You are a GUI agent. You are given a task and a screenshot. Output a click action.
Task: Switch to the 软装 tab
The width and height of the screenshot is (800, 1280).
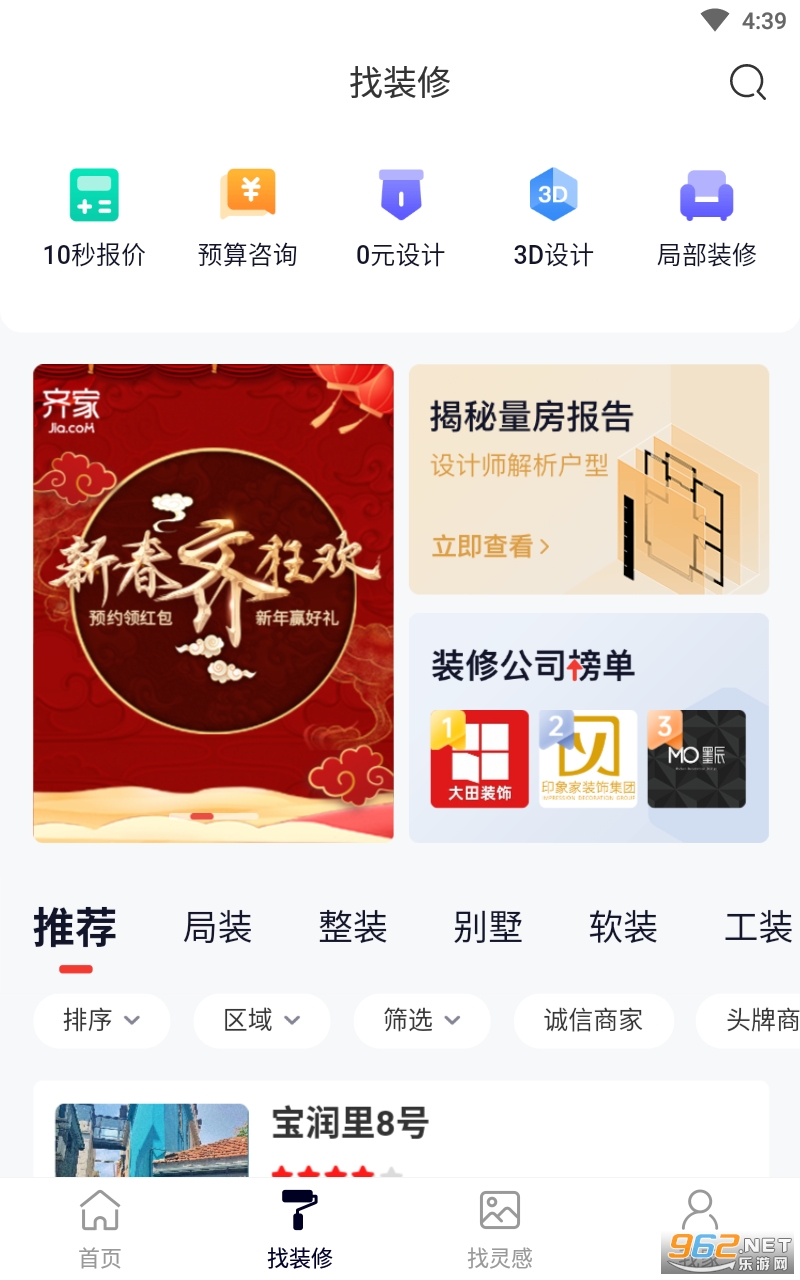coord(623,928)
